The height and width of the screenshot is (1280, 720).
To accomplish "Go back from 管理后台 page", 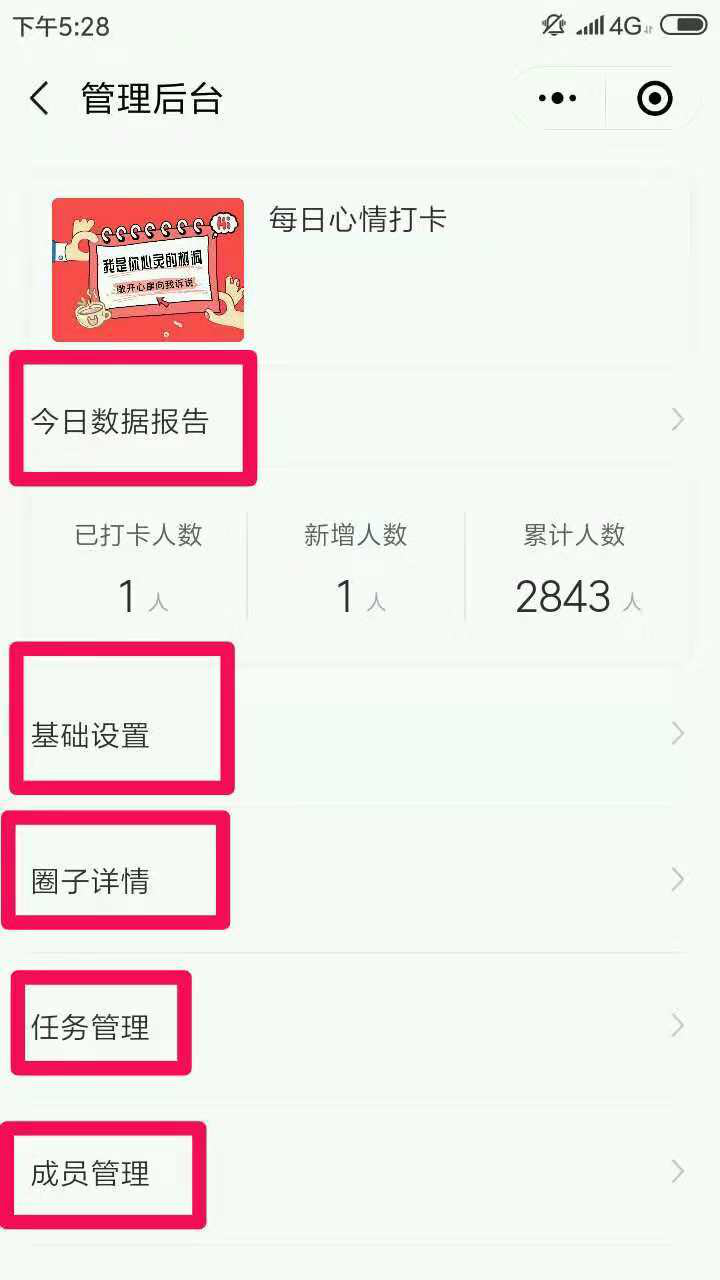I will pos(40,99).
